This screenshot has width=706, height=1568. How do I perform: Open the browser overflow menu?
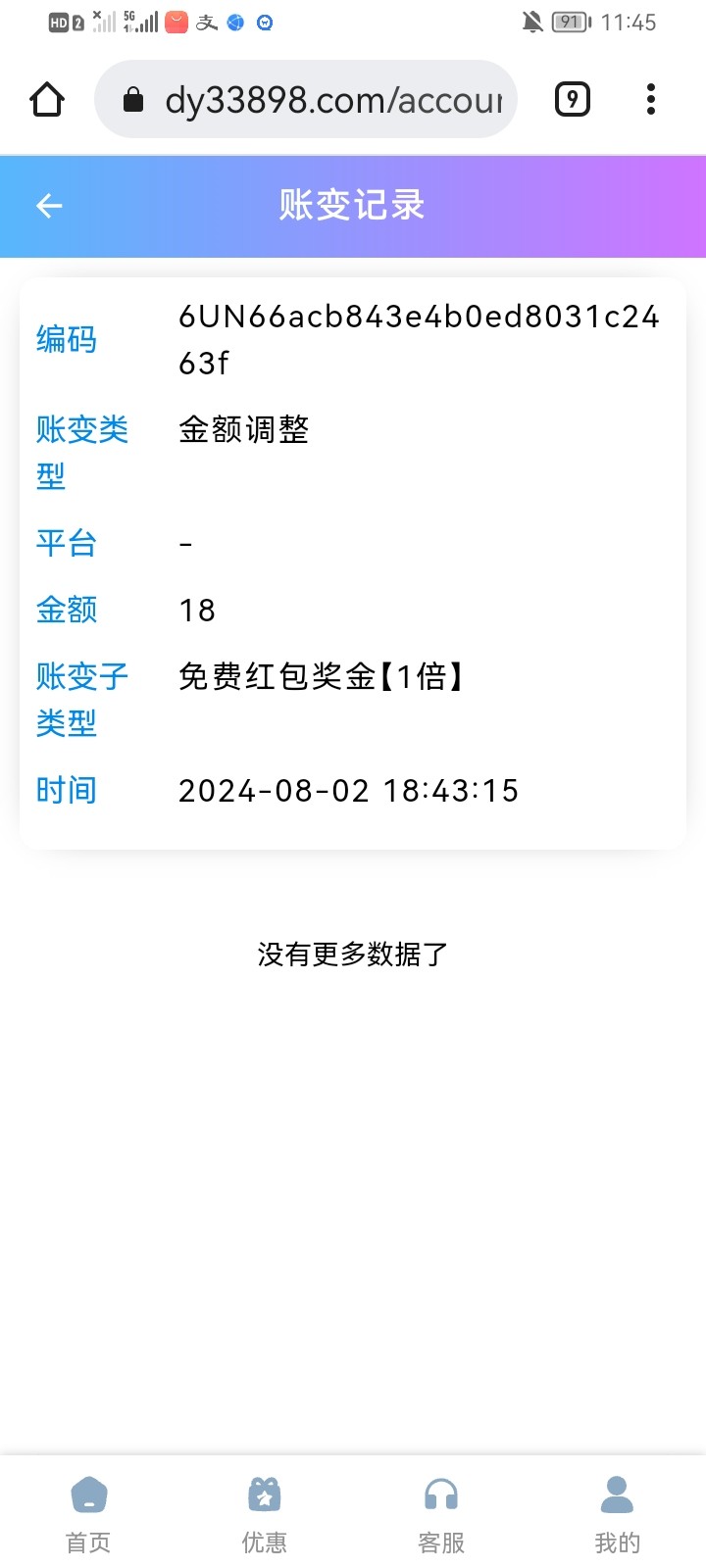tap(651, 99)
